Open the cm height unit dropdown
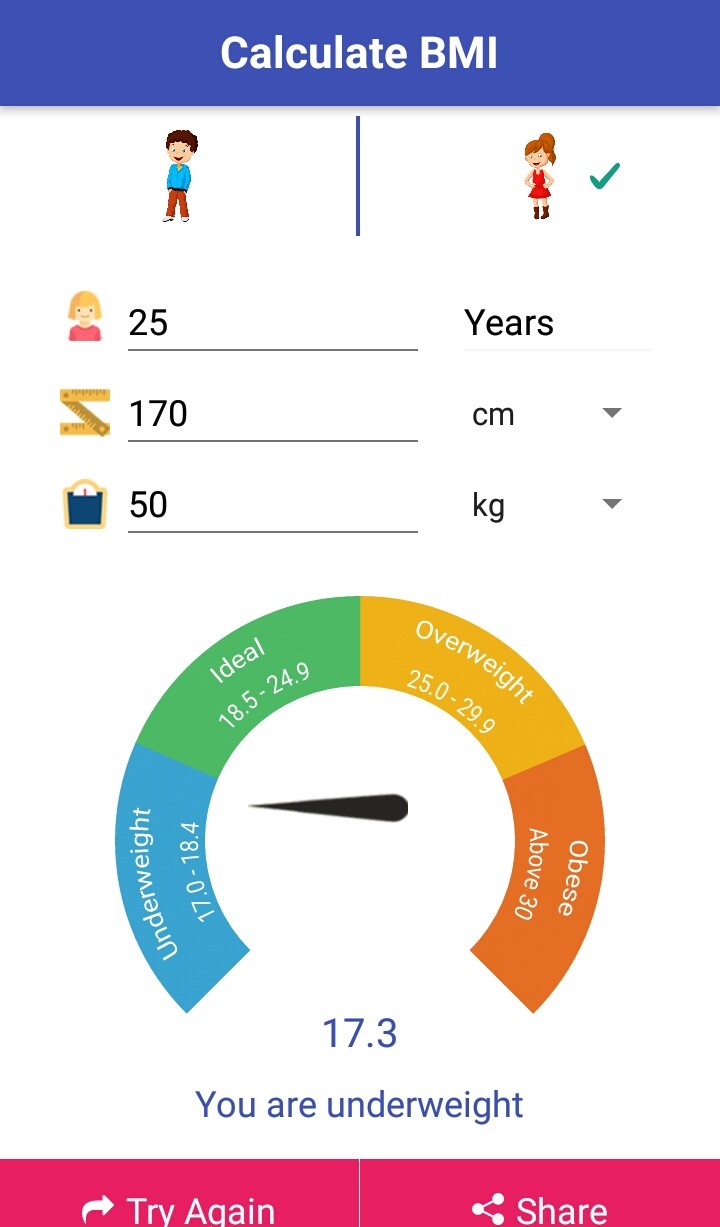720x1227 pixels. point(547,414)
